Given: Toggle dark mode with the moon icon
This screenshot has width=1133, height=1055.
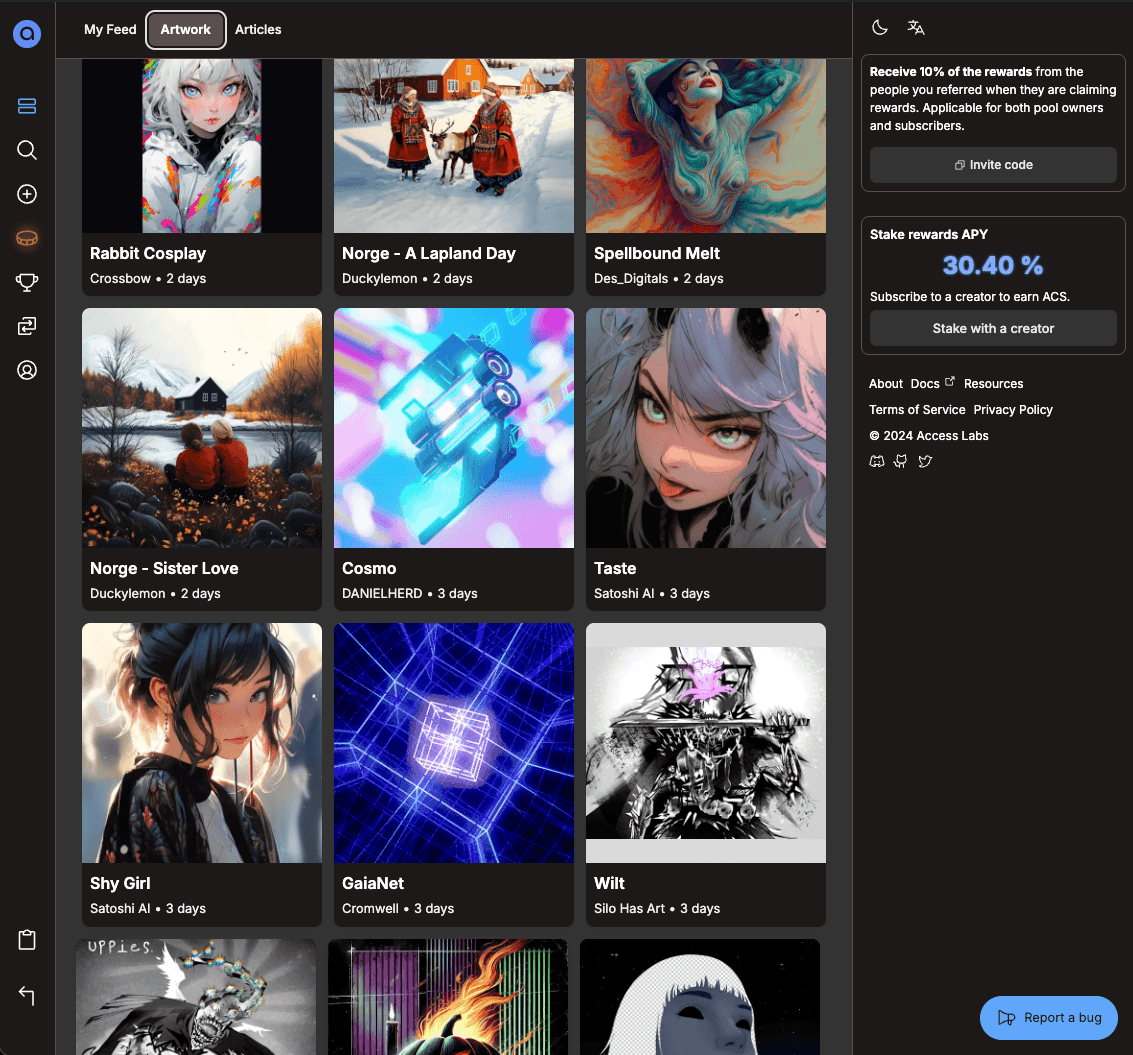Looking at the screenshot, I should [880, 28].
